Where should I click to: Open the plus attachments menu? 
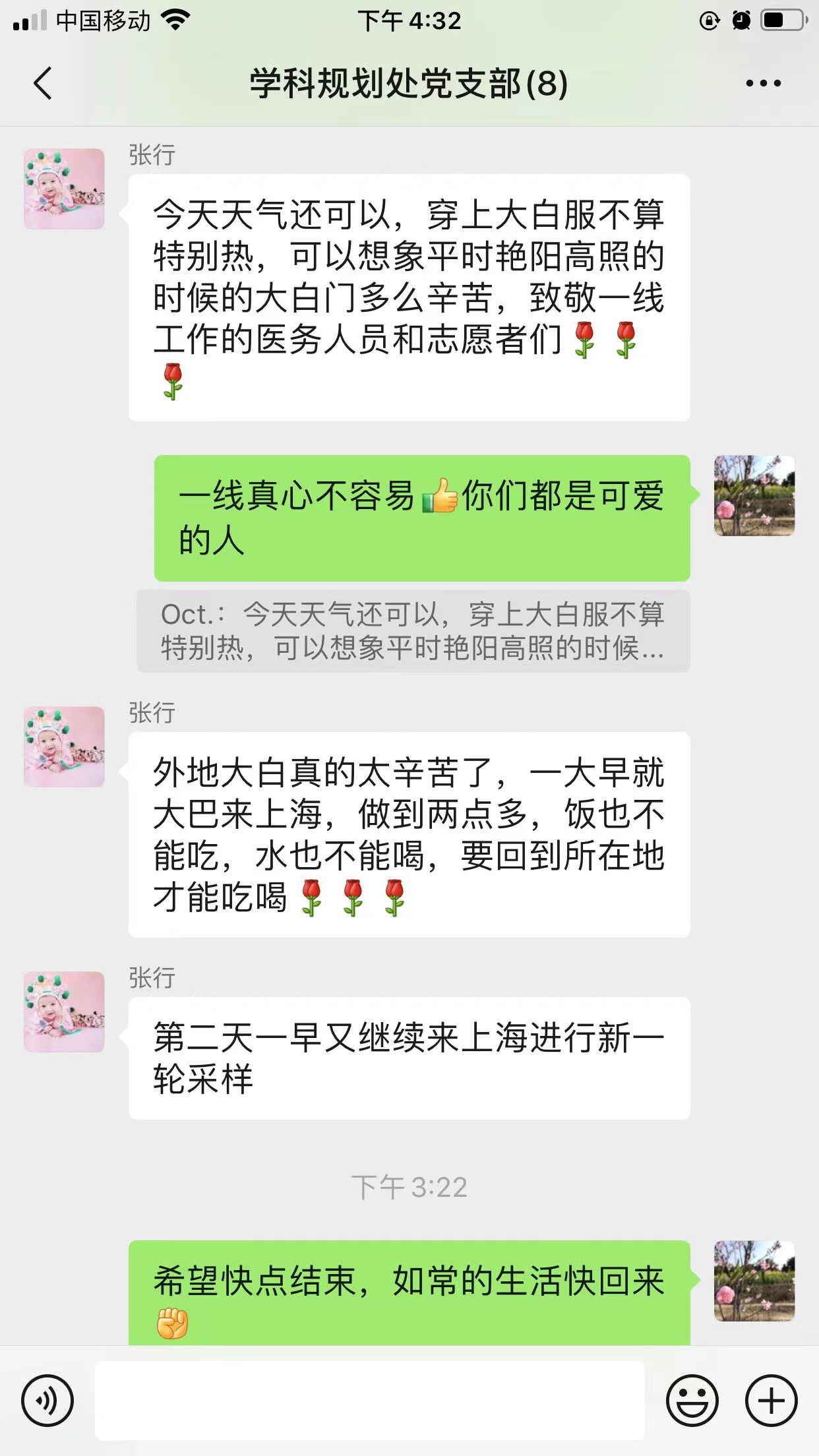771,1399
